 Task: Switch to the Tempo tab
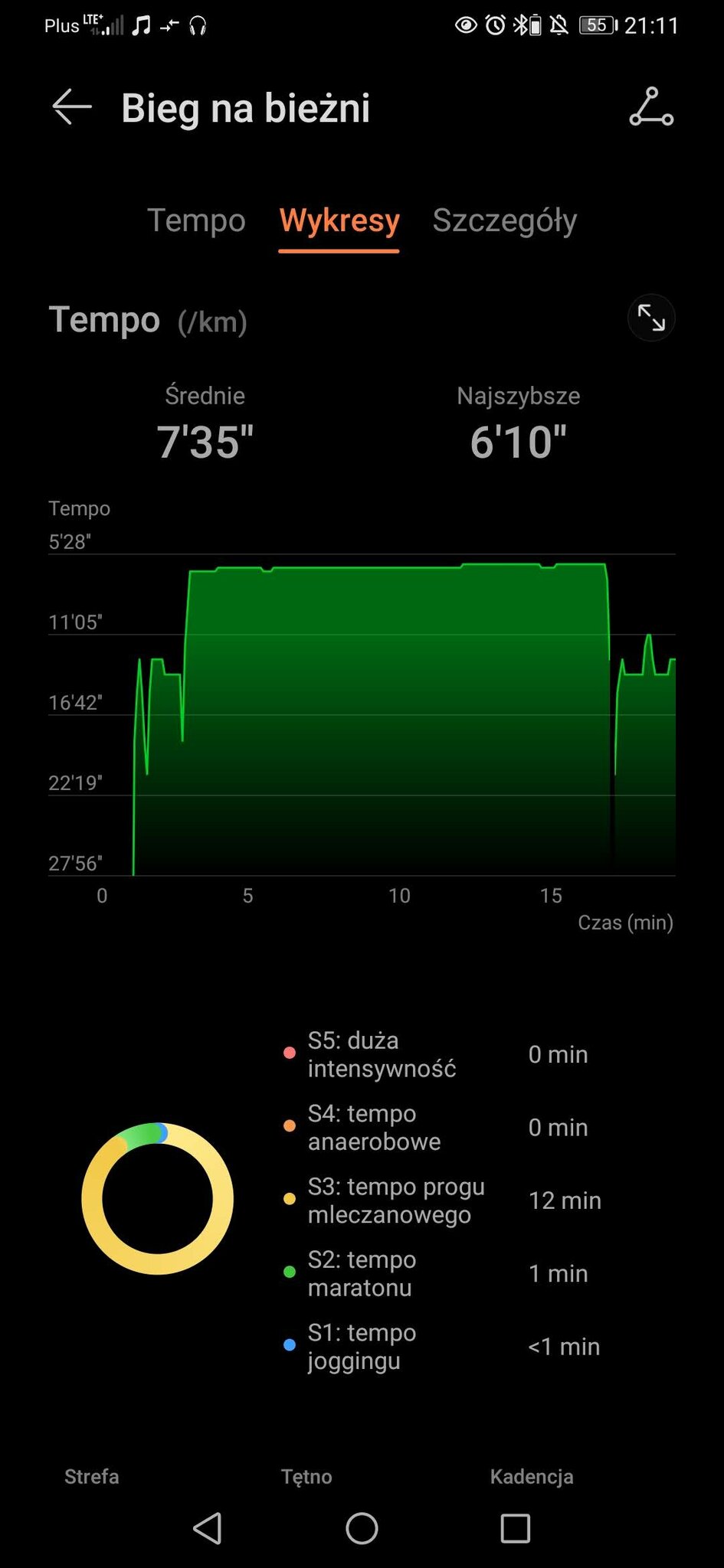click(x=196, y=220)
